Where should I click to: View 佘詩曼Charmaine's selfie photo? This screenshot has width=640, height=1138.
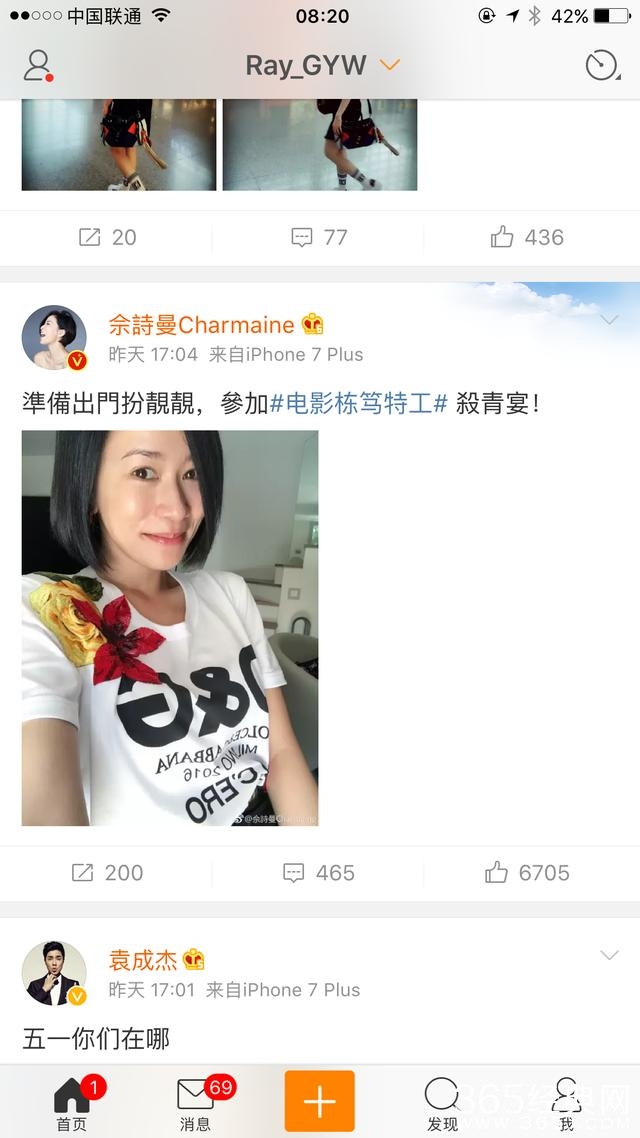(170, 628)
